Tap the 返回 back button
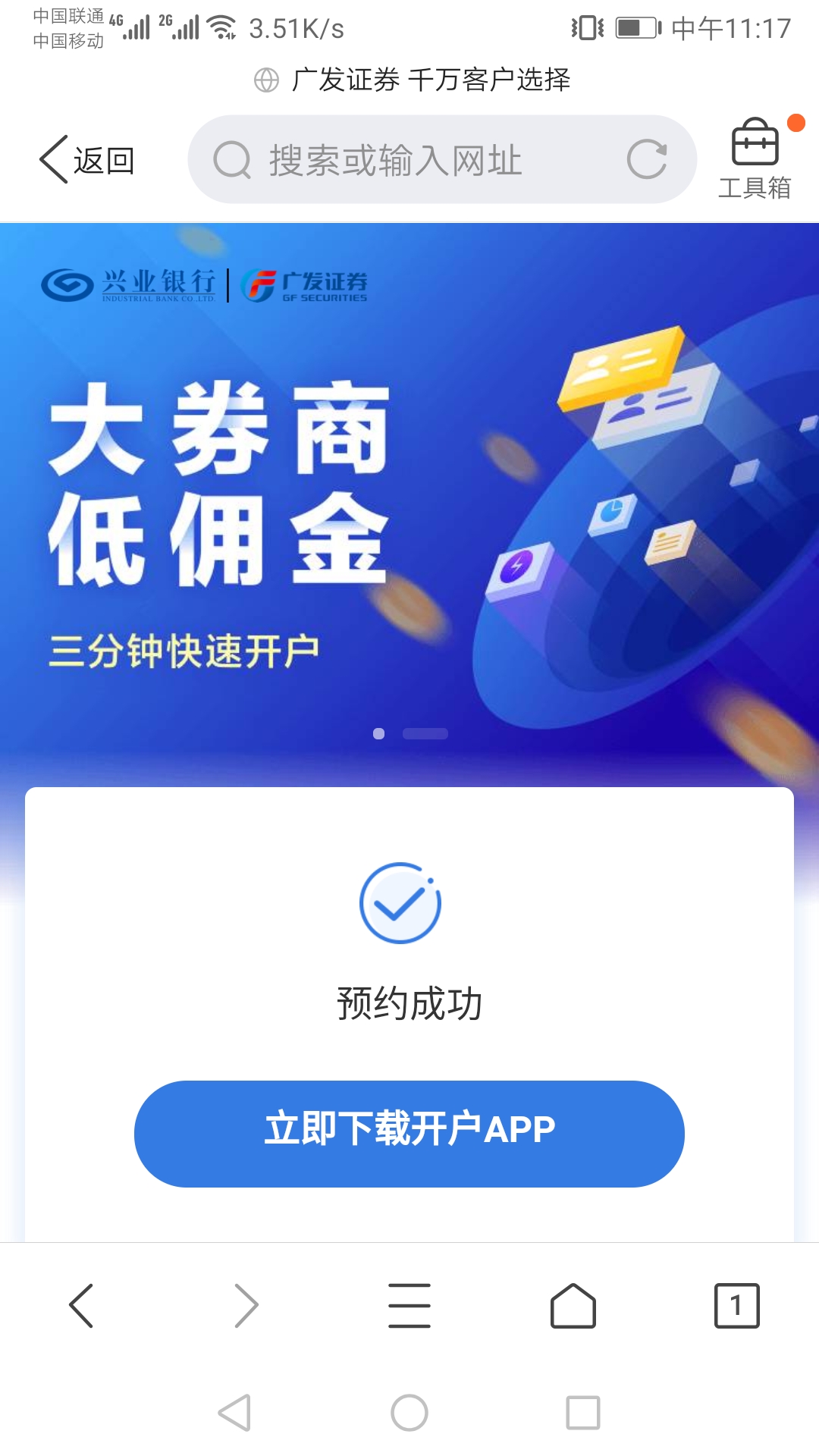819x1456 pixels. tap(87, 160)
